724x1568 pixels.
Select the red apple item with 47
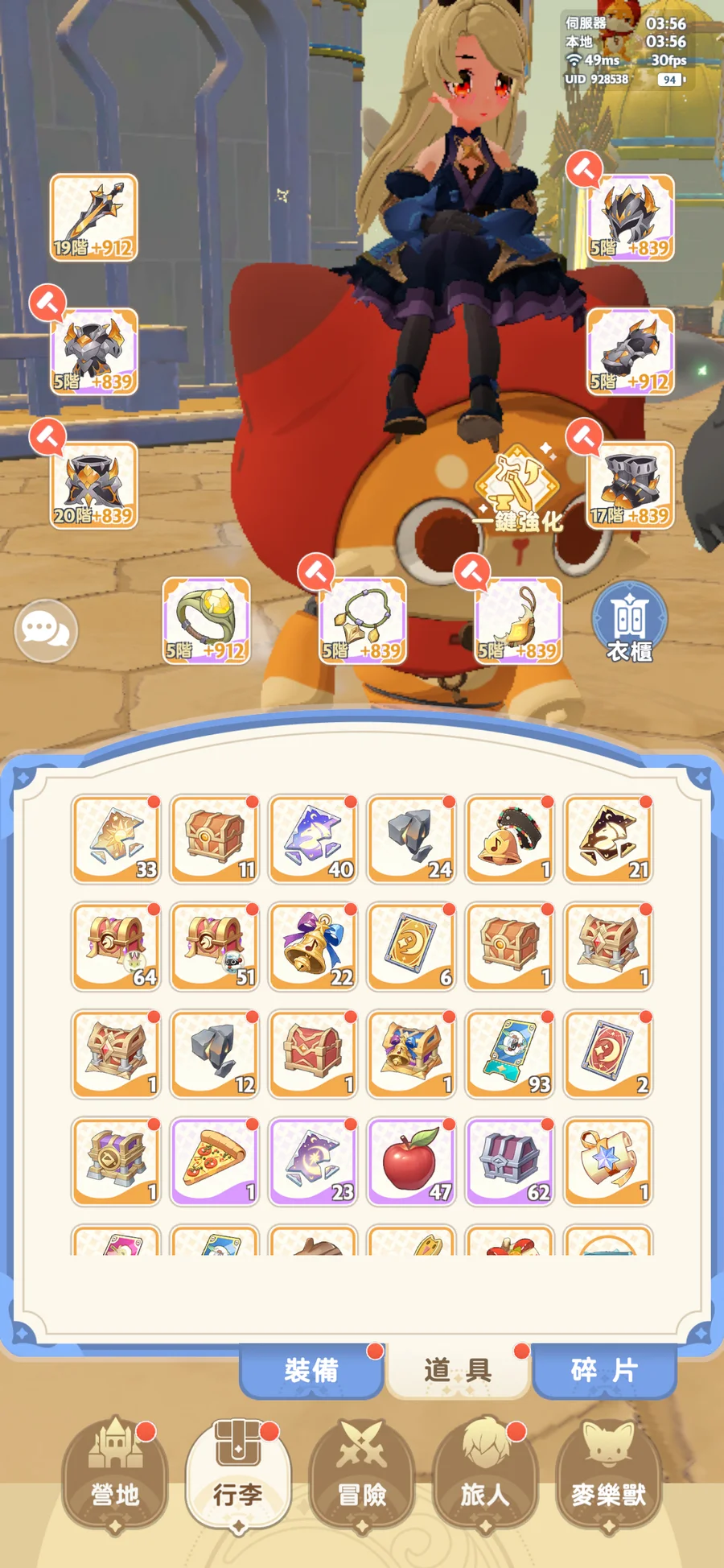412,1161
